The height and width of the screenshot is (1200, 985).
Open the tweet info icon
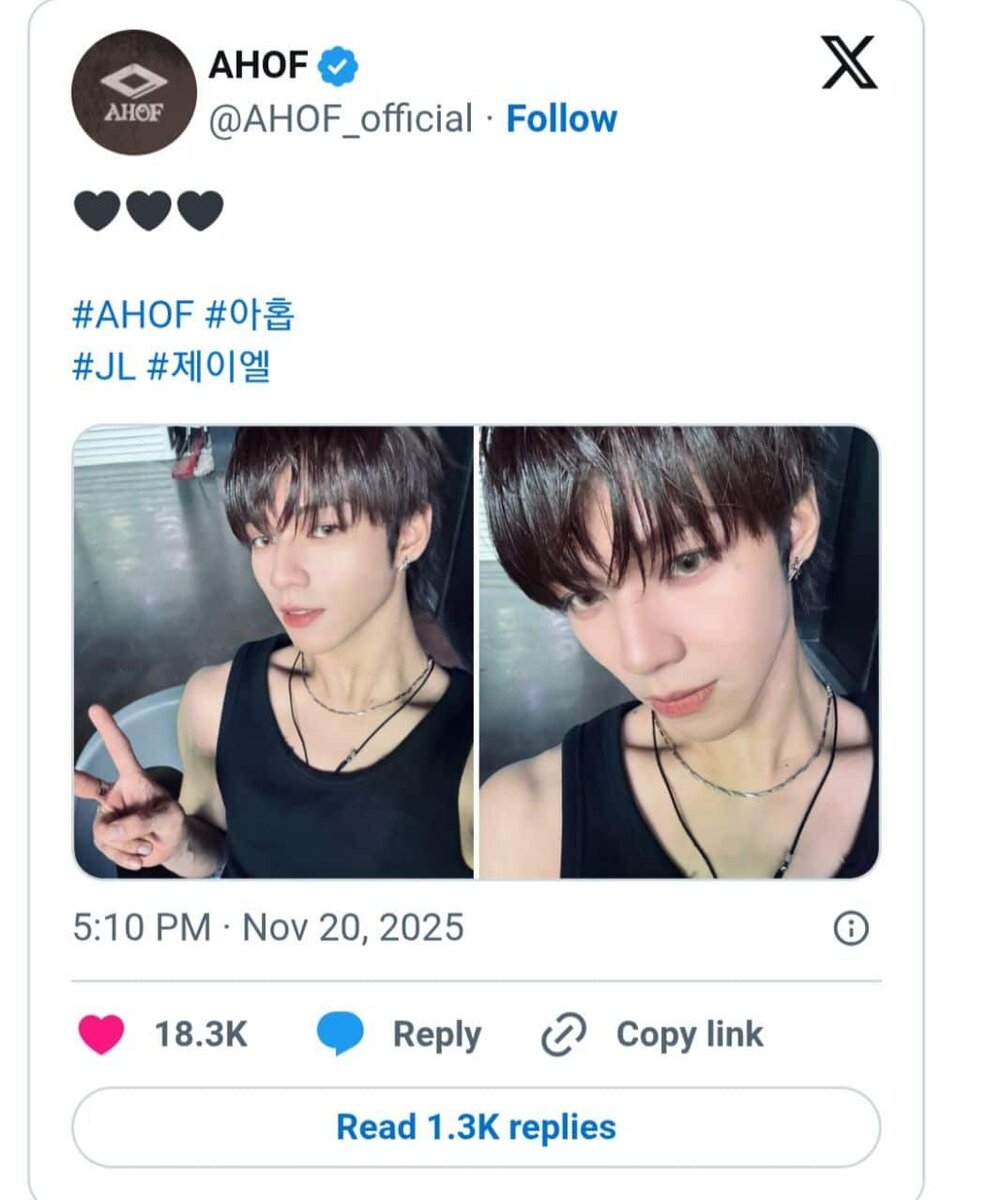tap(850, 929)
